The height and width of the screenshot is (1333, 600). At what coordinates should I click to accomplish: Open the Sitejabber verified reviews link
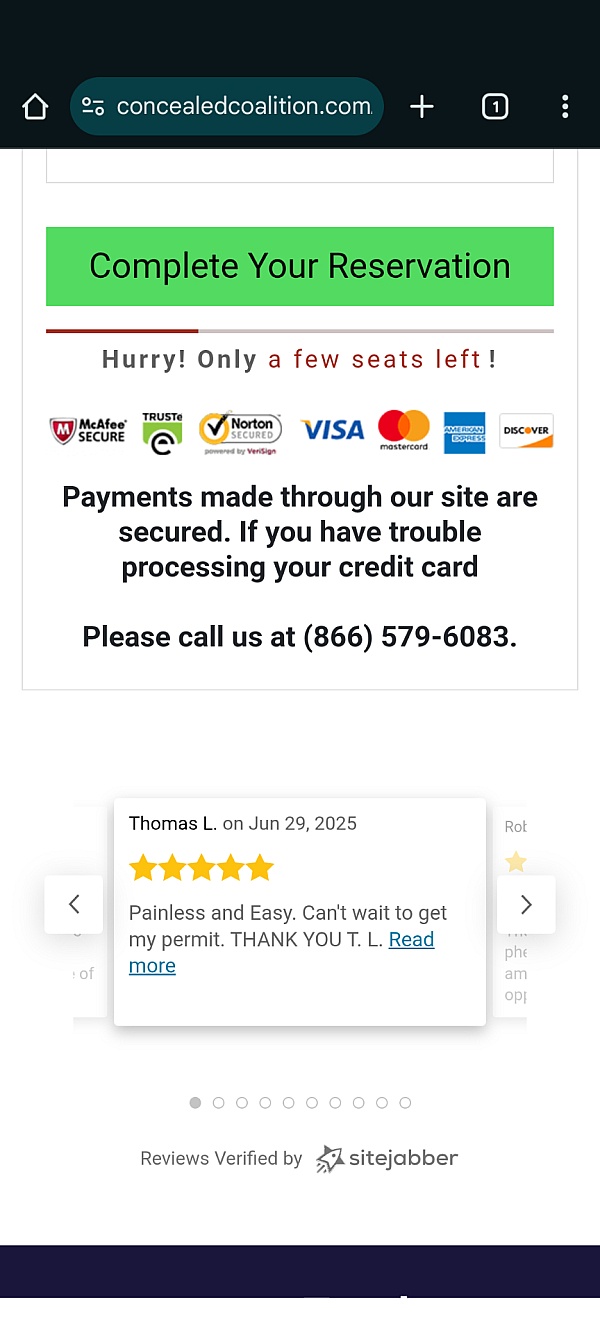[387, 1159]
